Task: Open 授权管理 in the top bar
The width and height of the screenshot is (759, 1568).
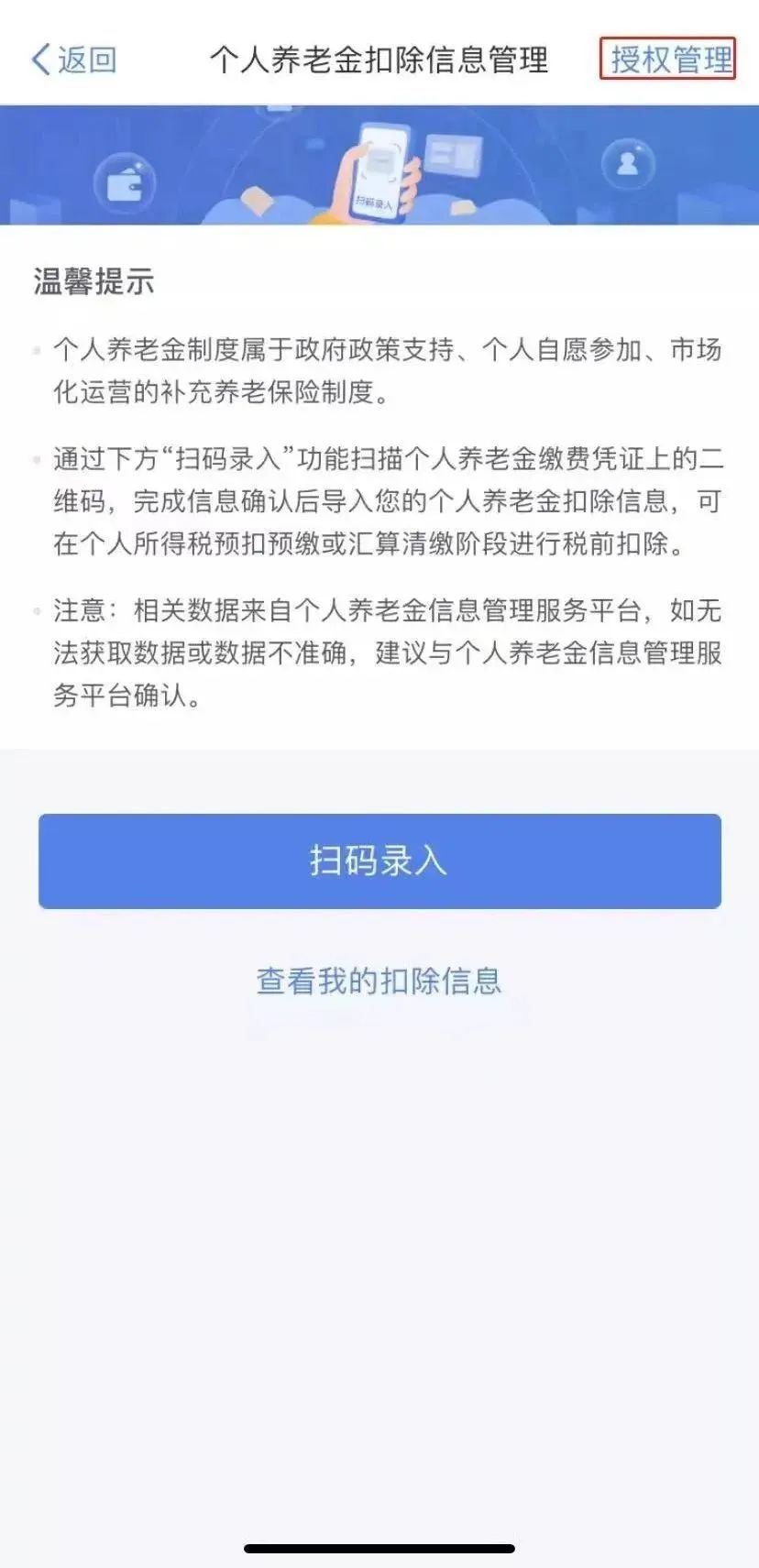Action: click(668, 60)
